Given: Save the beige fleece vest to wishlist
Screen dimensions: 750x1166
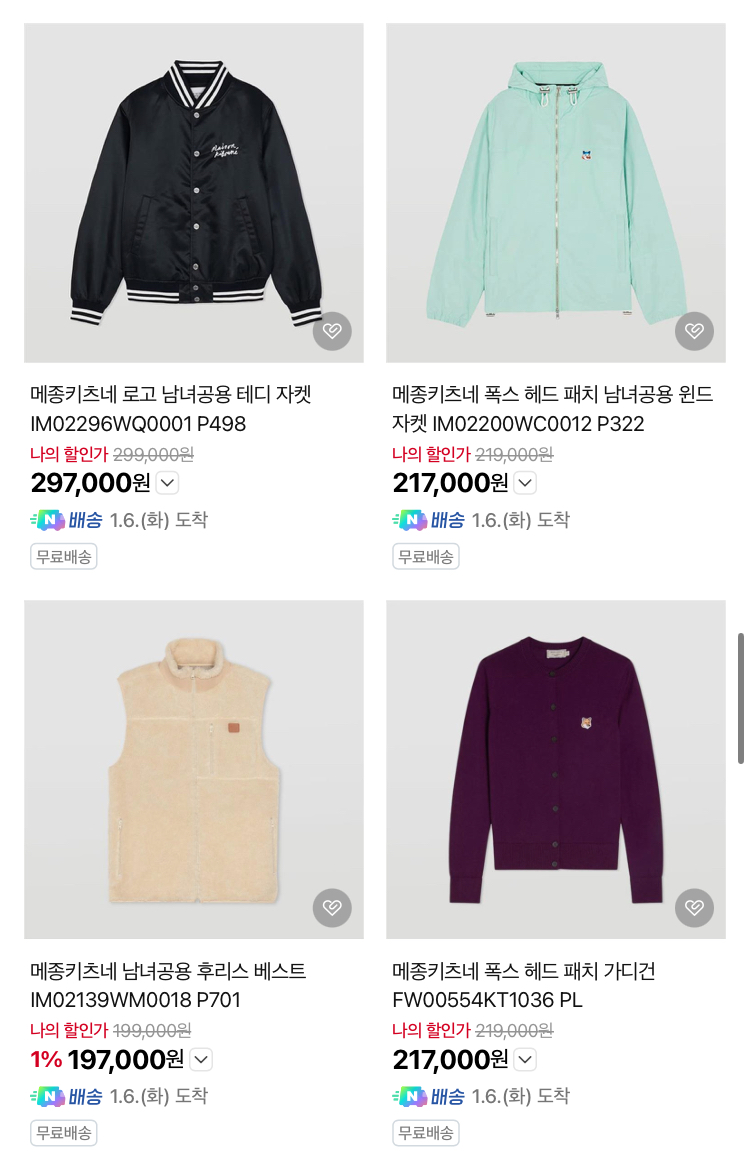Looking at the screenshot, I should point(332,908).
